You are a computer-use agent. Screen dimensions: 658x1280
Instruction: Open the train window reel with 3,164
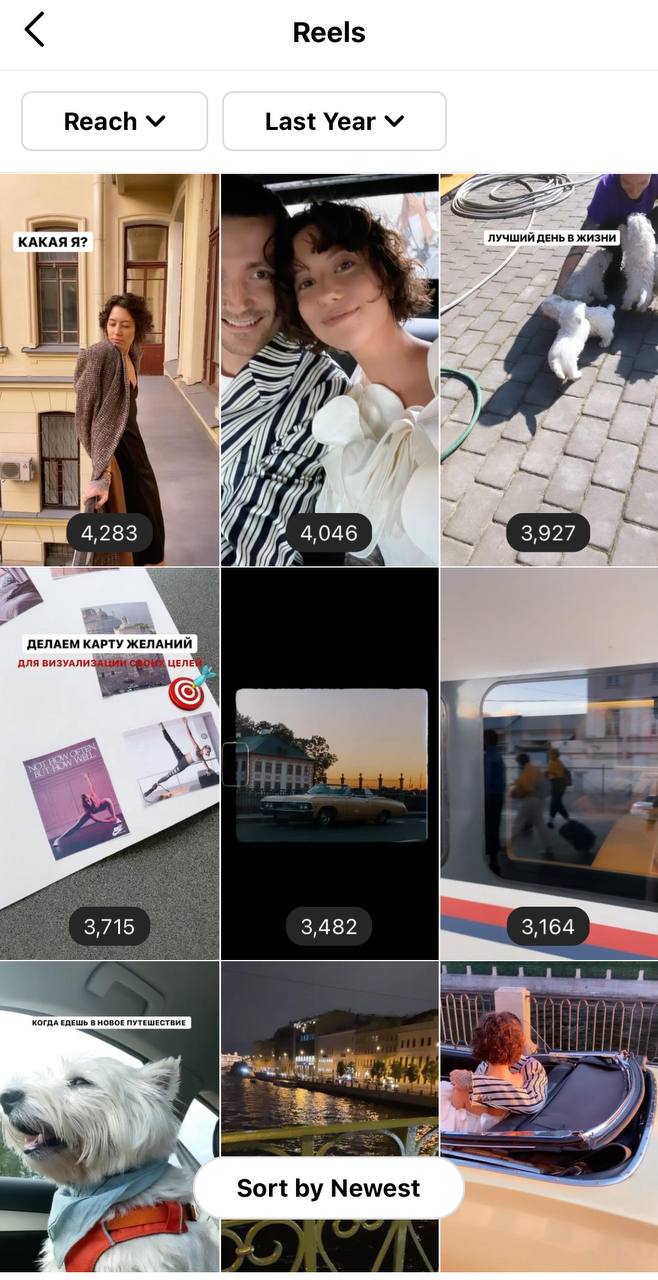tap(549, 764)
